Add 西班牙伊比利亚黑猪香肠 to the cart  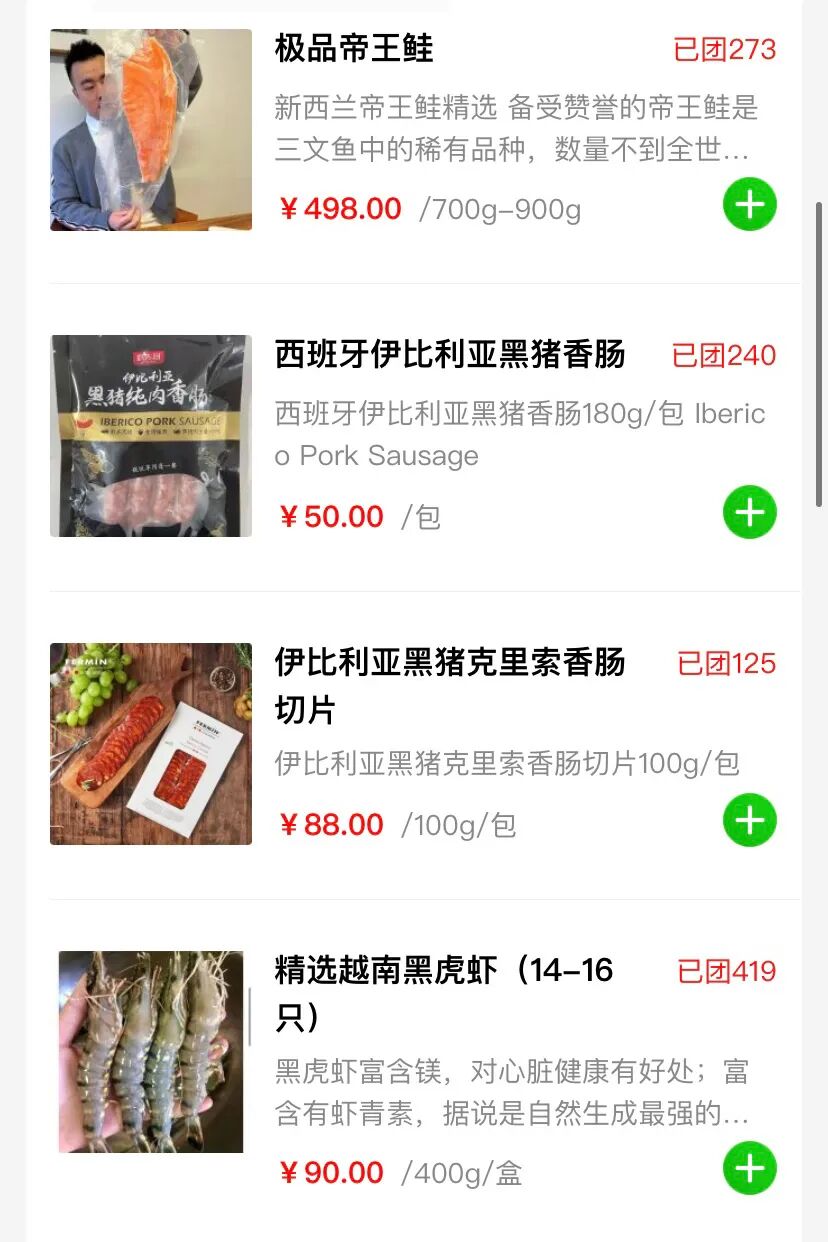coord(750,512)
